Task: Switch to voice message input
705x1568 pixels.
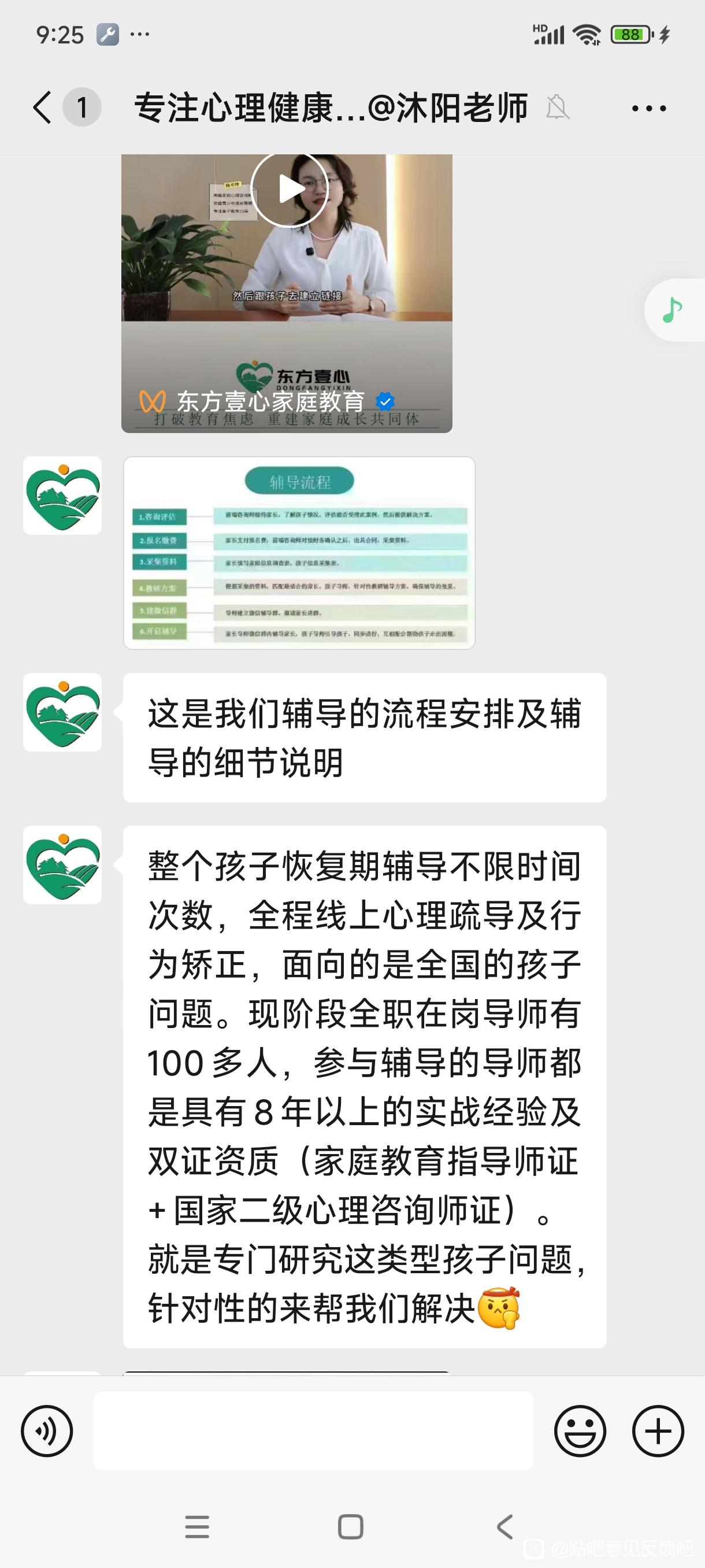Action: coord(47,1431)
